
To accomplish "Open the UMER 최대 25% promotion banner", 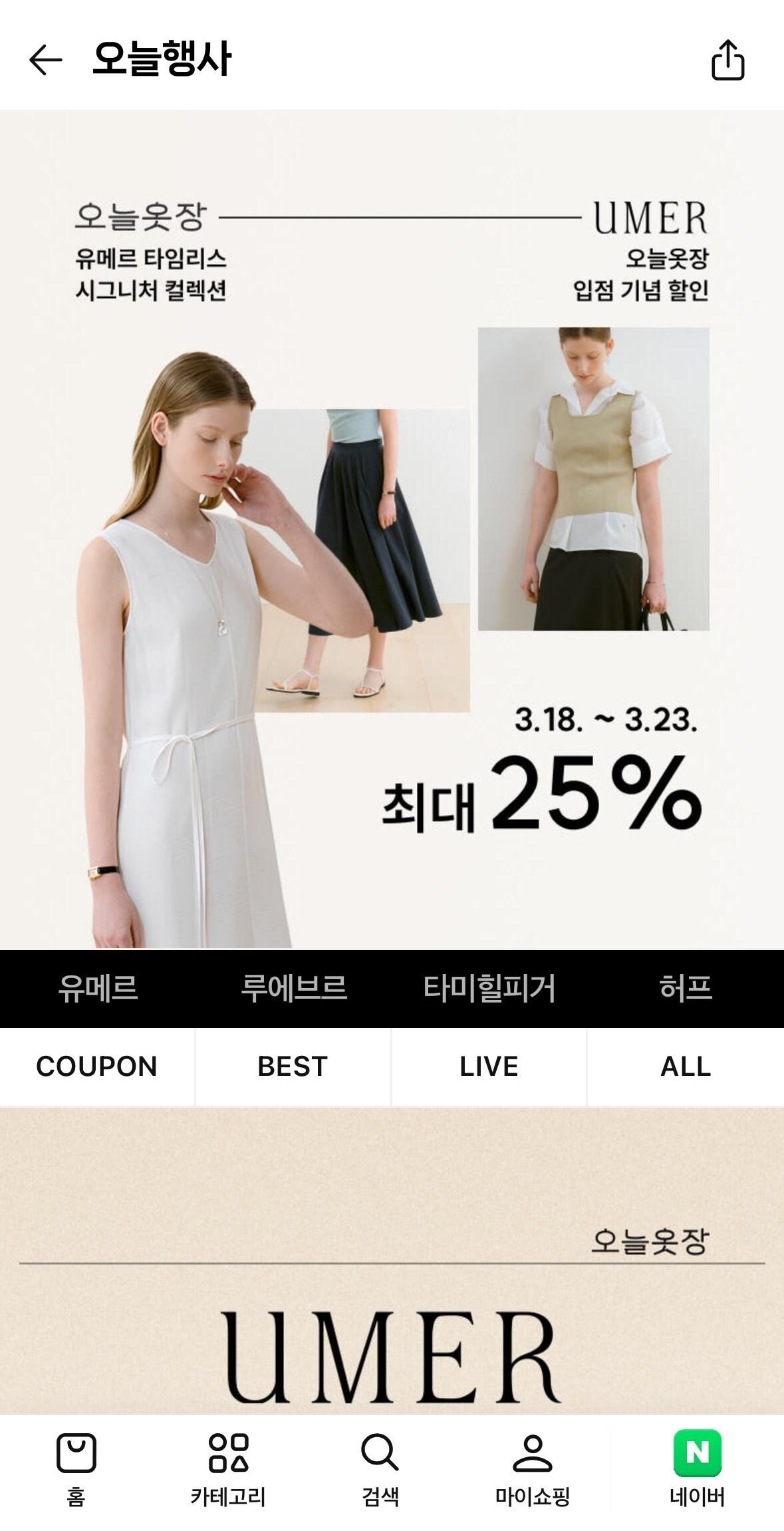I will click(x=392, y=529).
